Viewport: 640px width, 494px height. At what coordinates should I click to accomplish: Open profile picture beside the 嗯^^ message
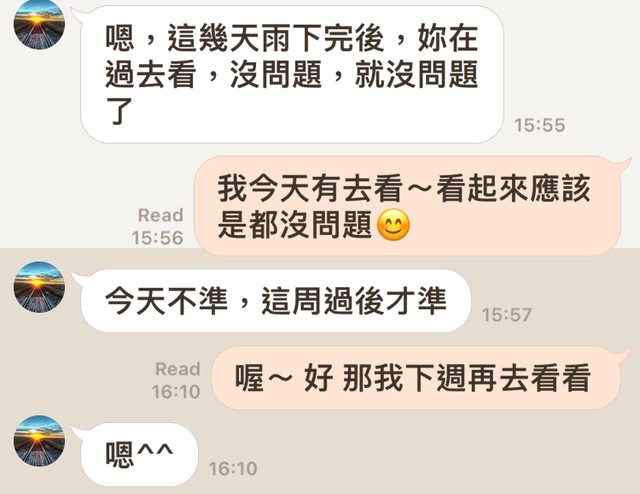(39, 441)
